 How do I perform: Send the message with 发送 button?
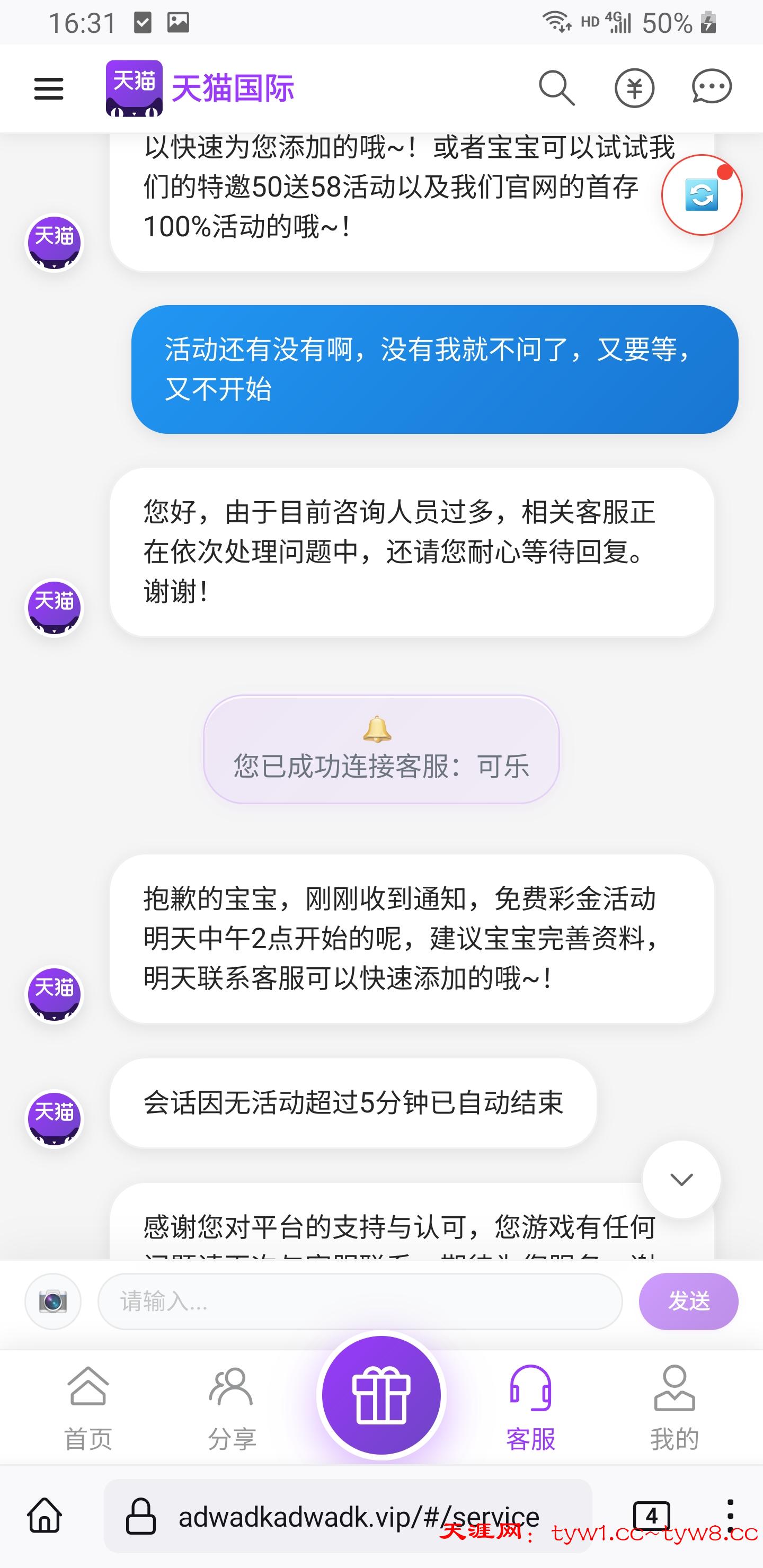click(688, 1302)
